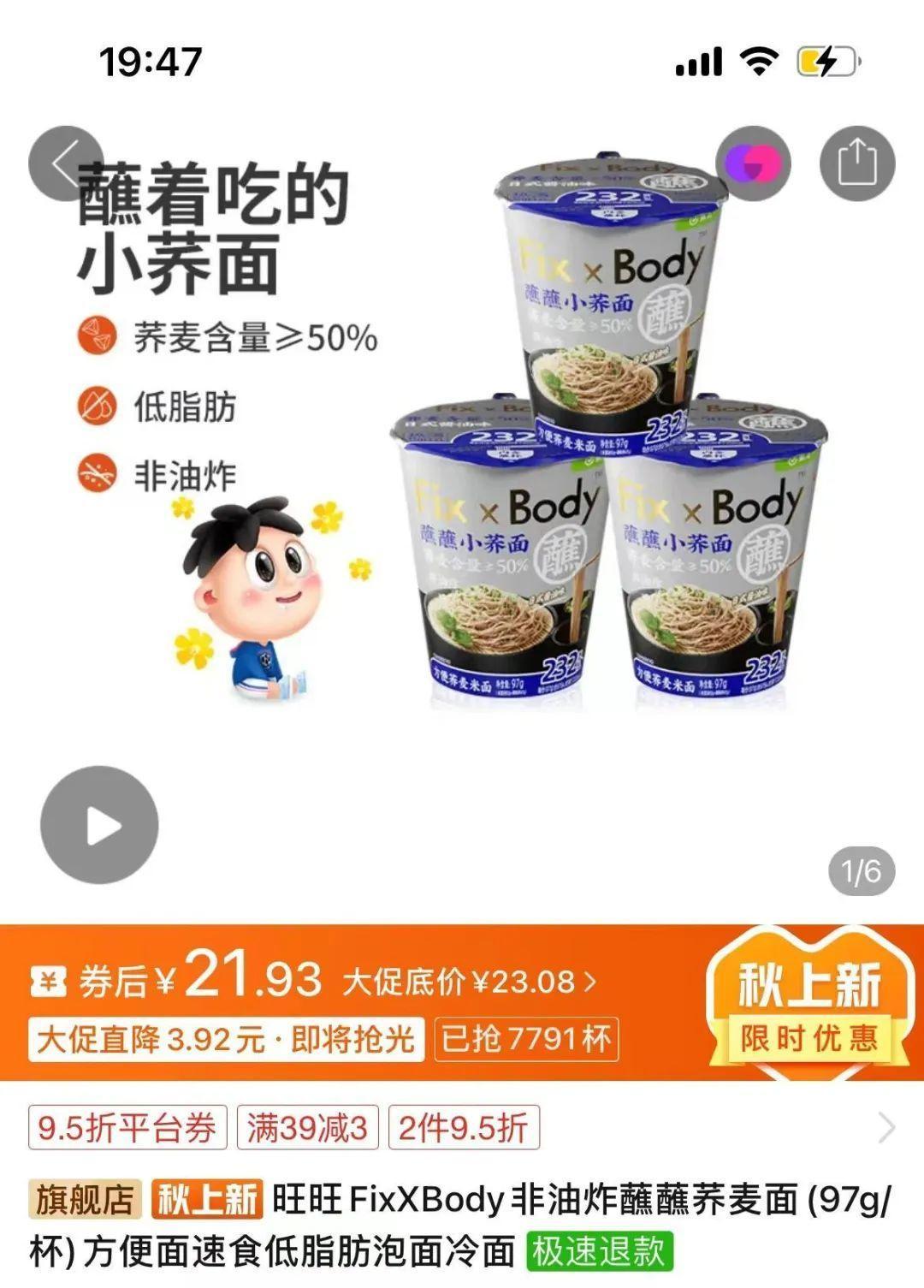Select the 满39减3 coupon tag

306,1128
